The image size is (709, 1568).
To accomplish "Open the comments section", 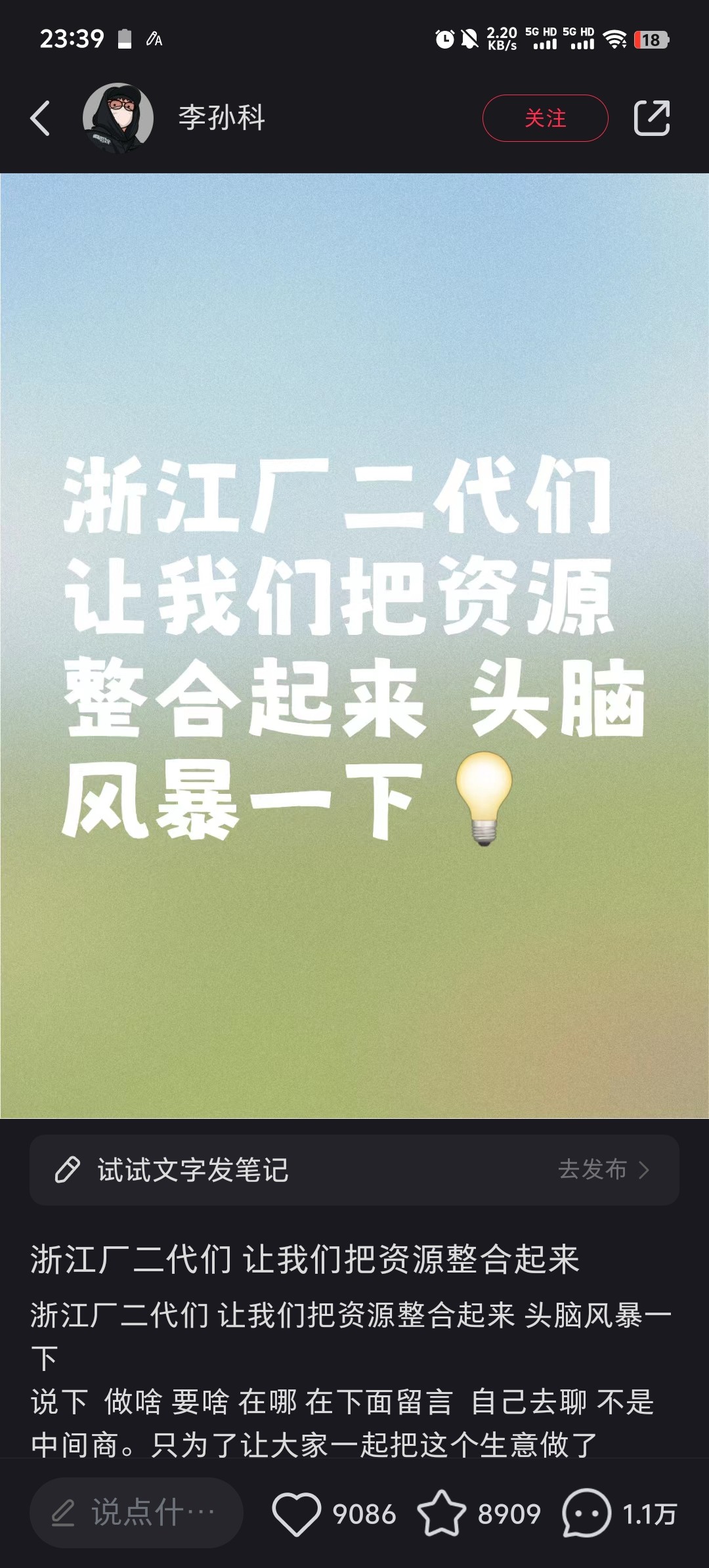I will [586, 1514].
